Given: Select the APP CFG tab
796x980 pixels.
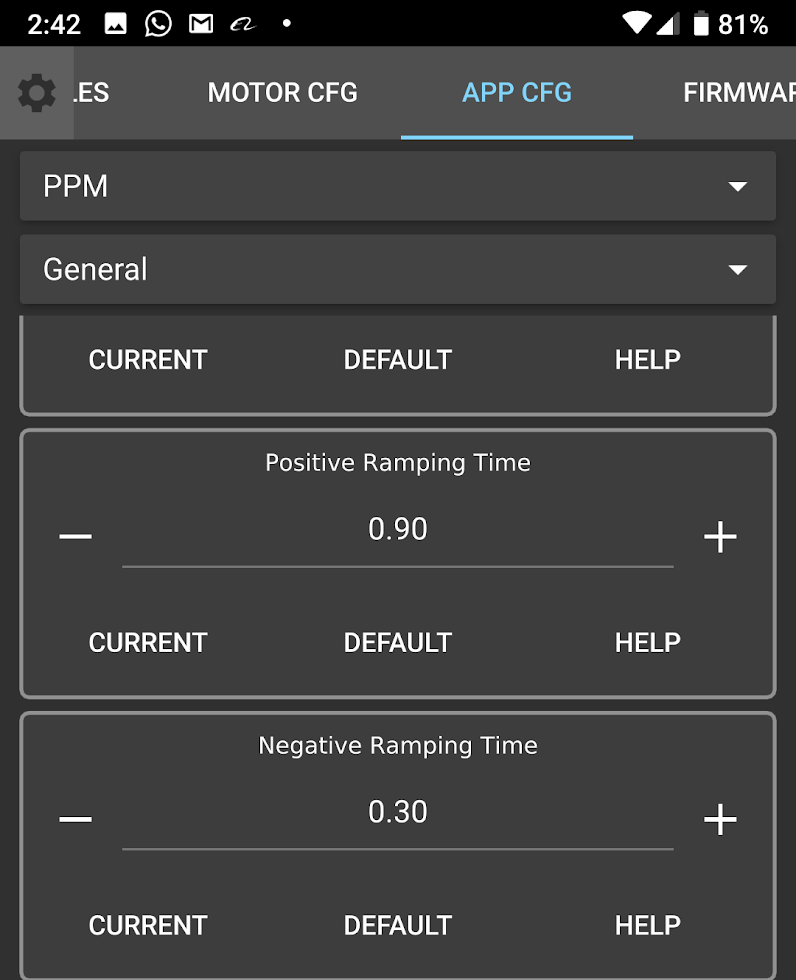Looking at the screenshot, I should click(x=517, y=93).
